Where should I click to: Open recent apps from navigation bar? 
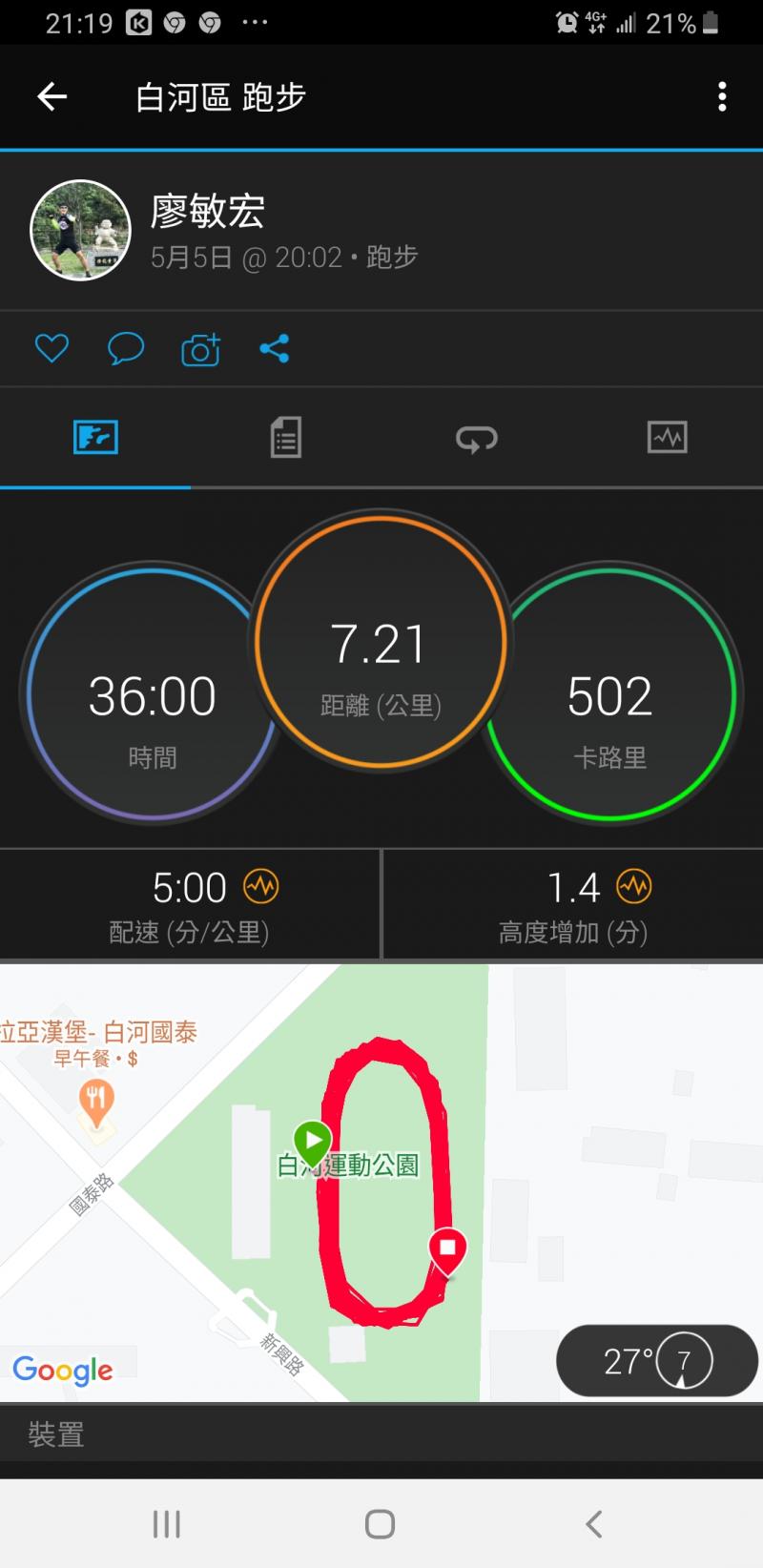point(167,1523)
